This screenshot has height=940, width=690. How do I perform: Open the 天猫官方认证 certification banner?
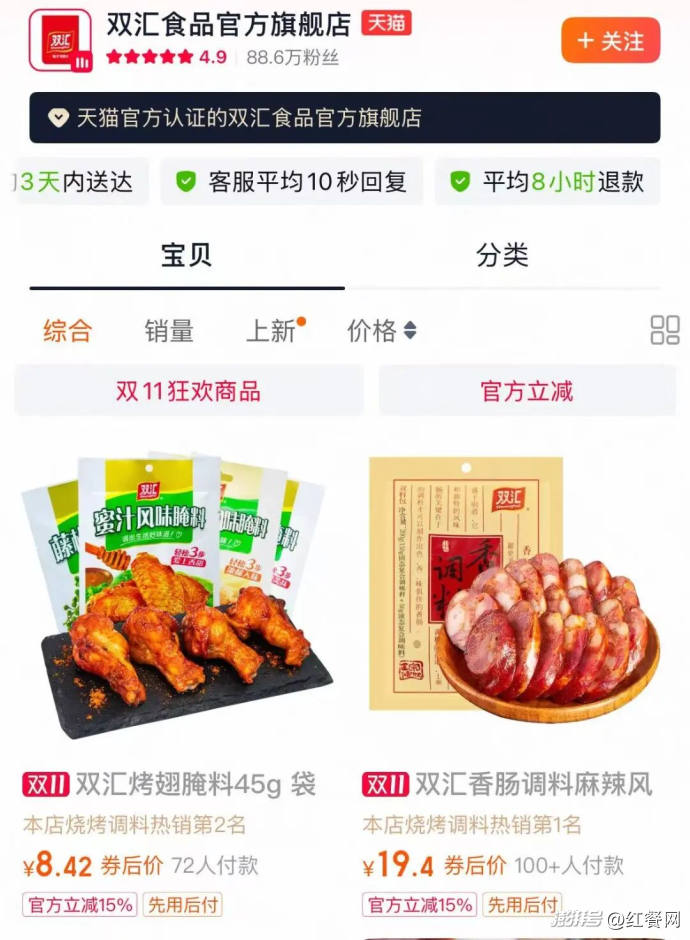click(x=344, y=118)
